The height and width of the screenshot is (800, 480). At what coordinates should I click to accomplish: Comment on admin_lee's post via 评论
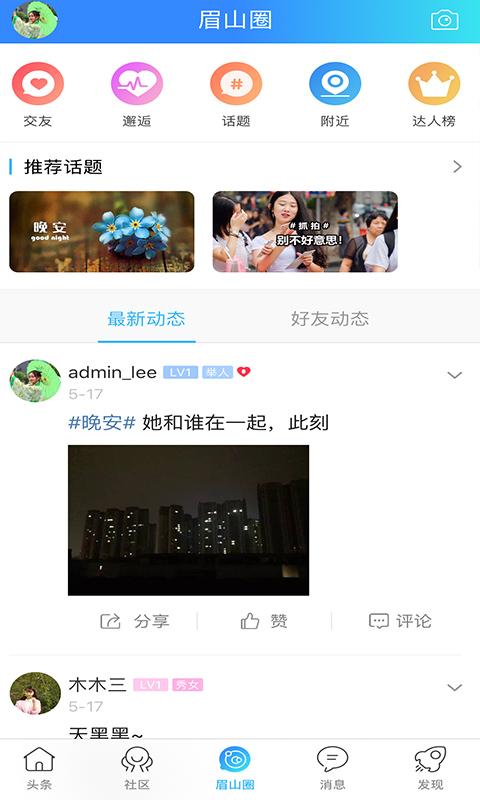tap(400, 621)
